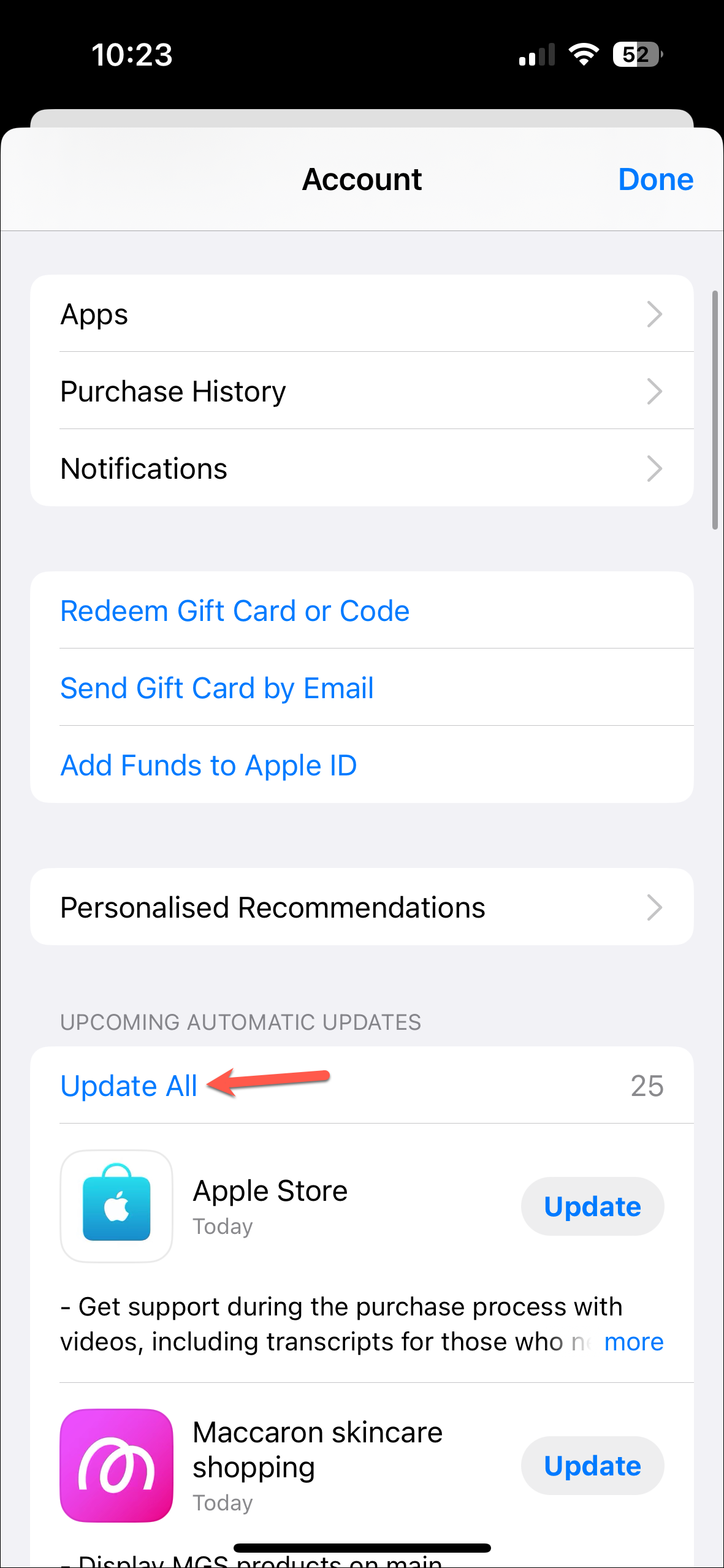The image size is (724, 1568).
Task: Update Maccaron skincare shopping app
Action: pos(592,1466)
